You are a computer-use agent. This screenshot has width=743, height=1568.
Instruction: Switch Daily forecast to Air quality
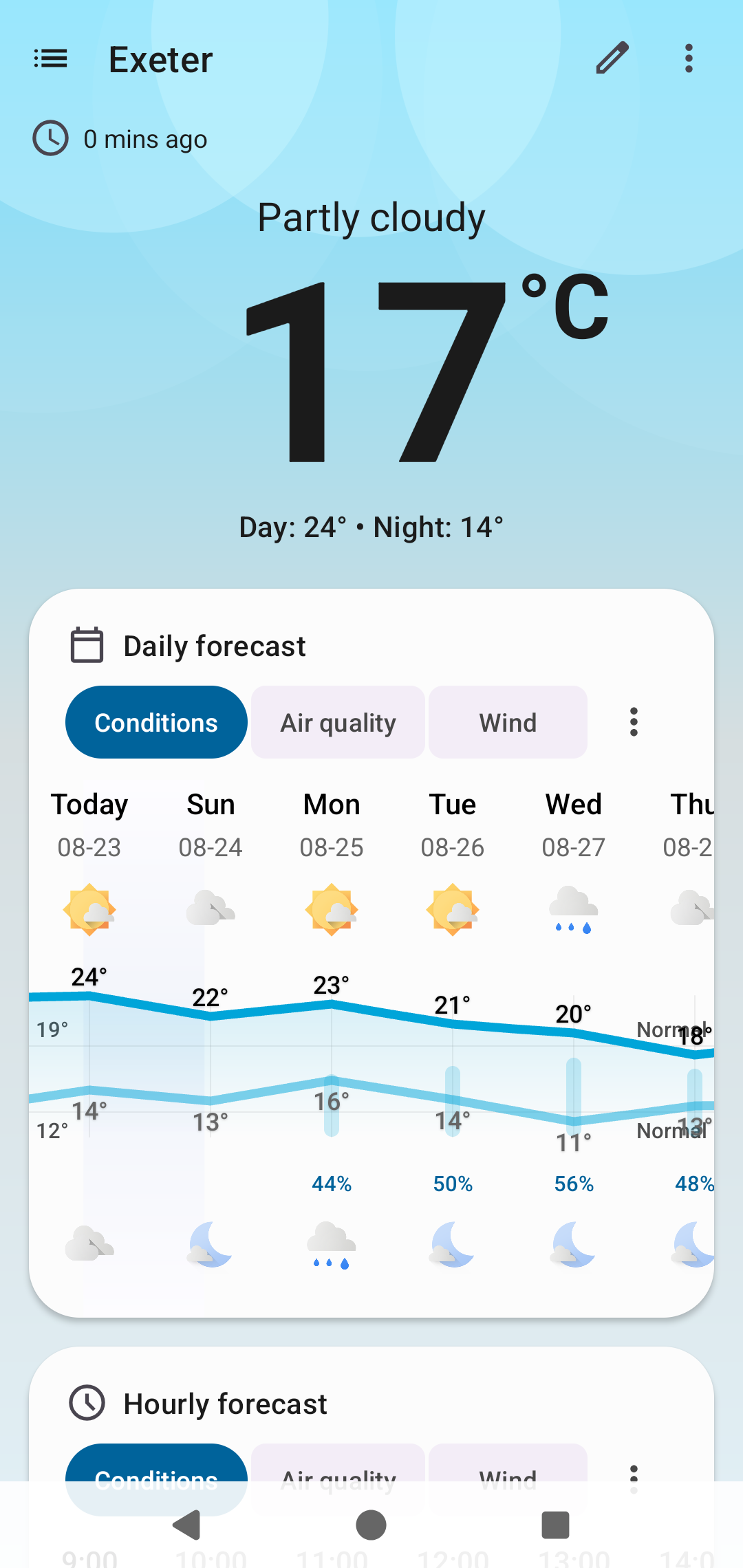[338, 723]
